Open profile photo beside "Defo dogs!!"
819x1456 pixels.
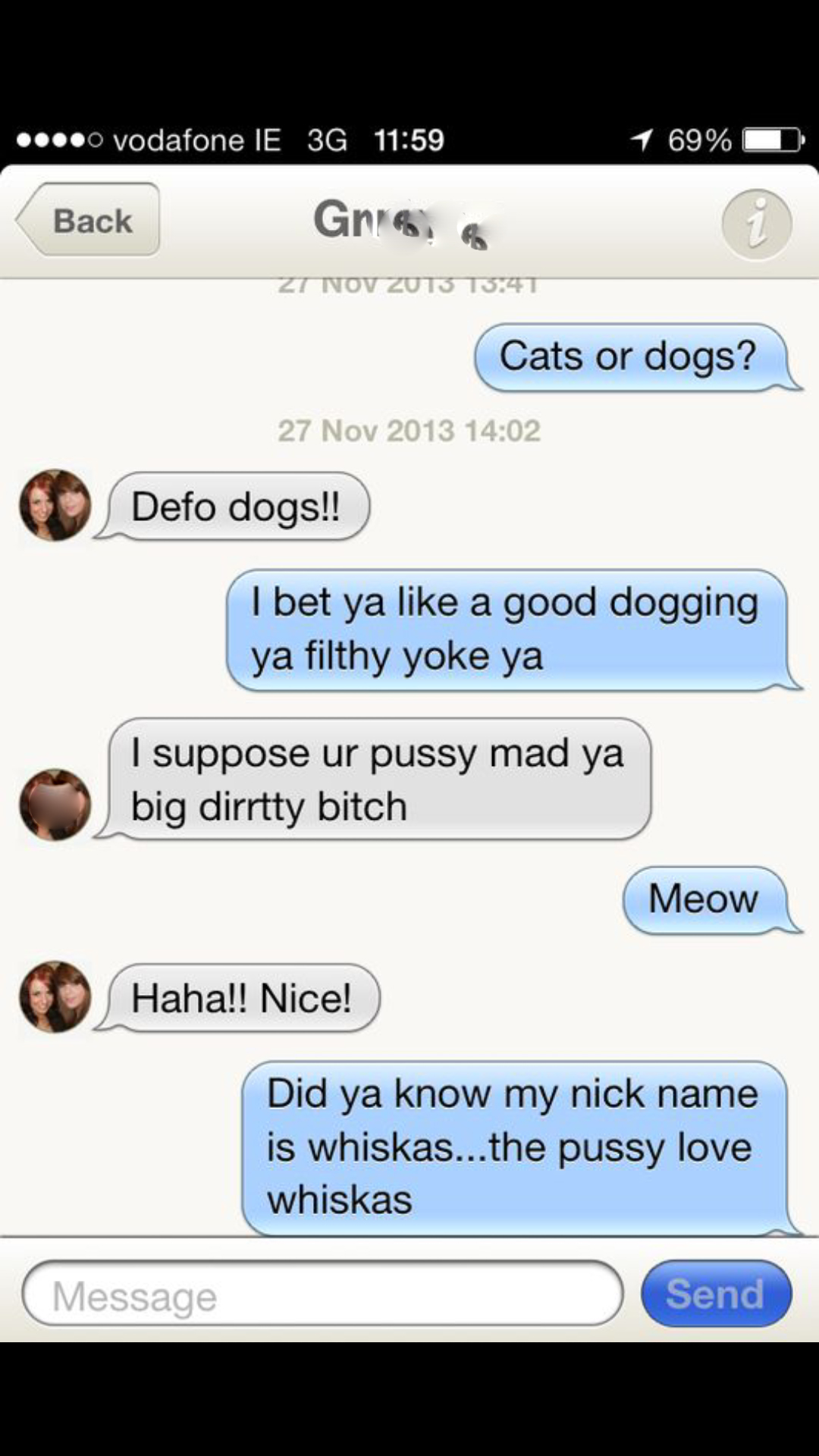[55, 505]
